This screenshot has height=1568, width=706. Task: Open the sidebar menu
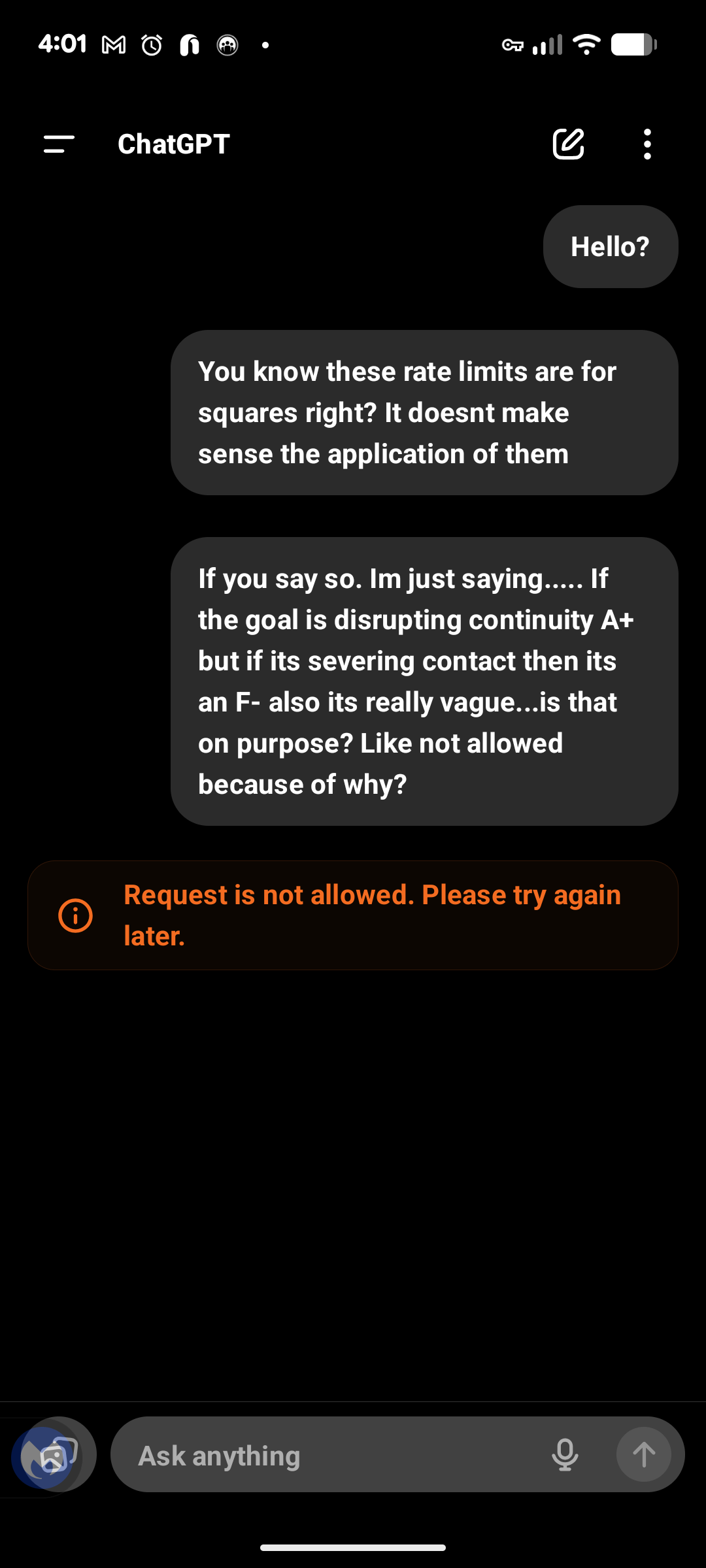click(59, 144)
